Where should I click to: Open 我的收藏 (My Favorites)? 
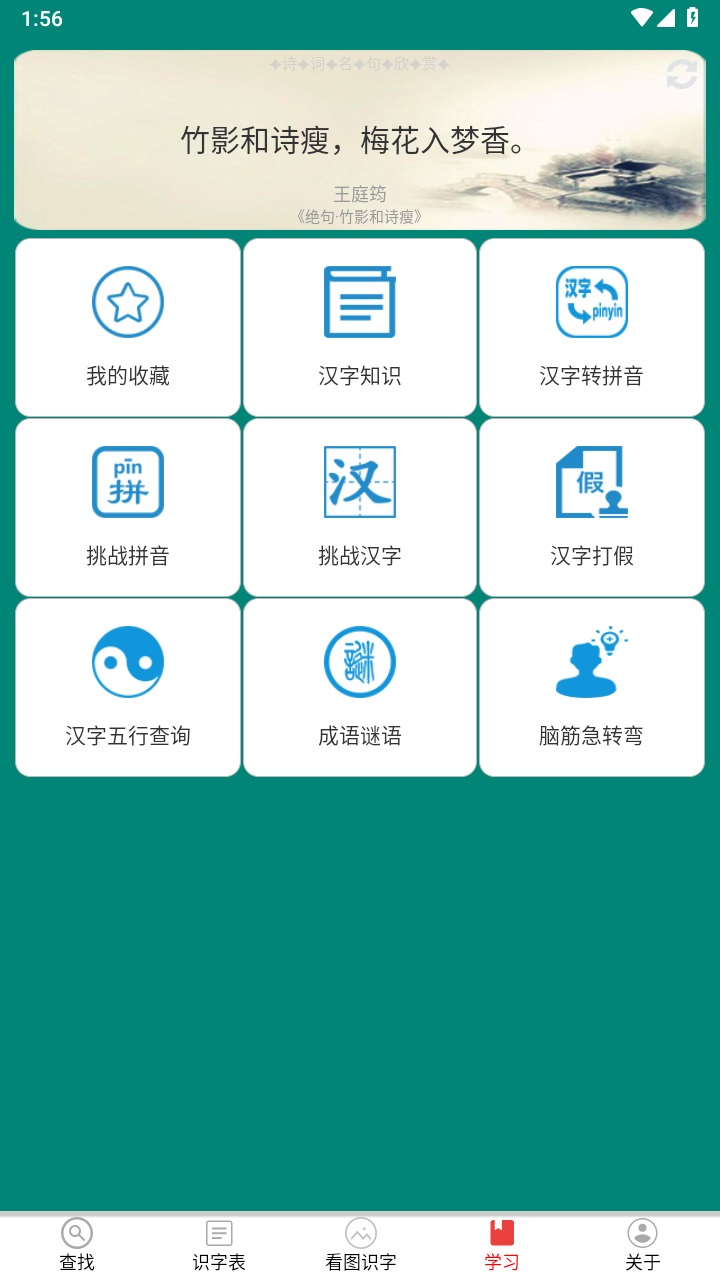tap(127, 327)
